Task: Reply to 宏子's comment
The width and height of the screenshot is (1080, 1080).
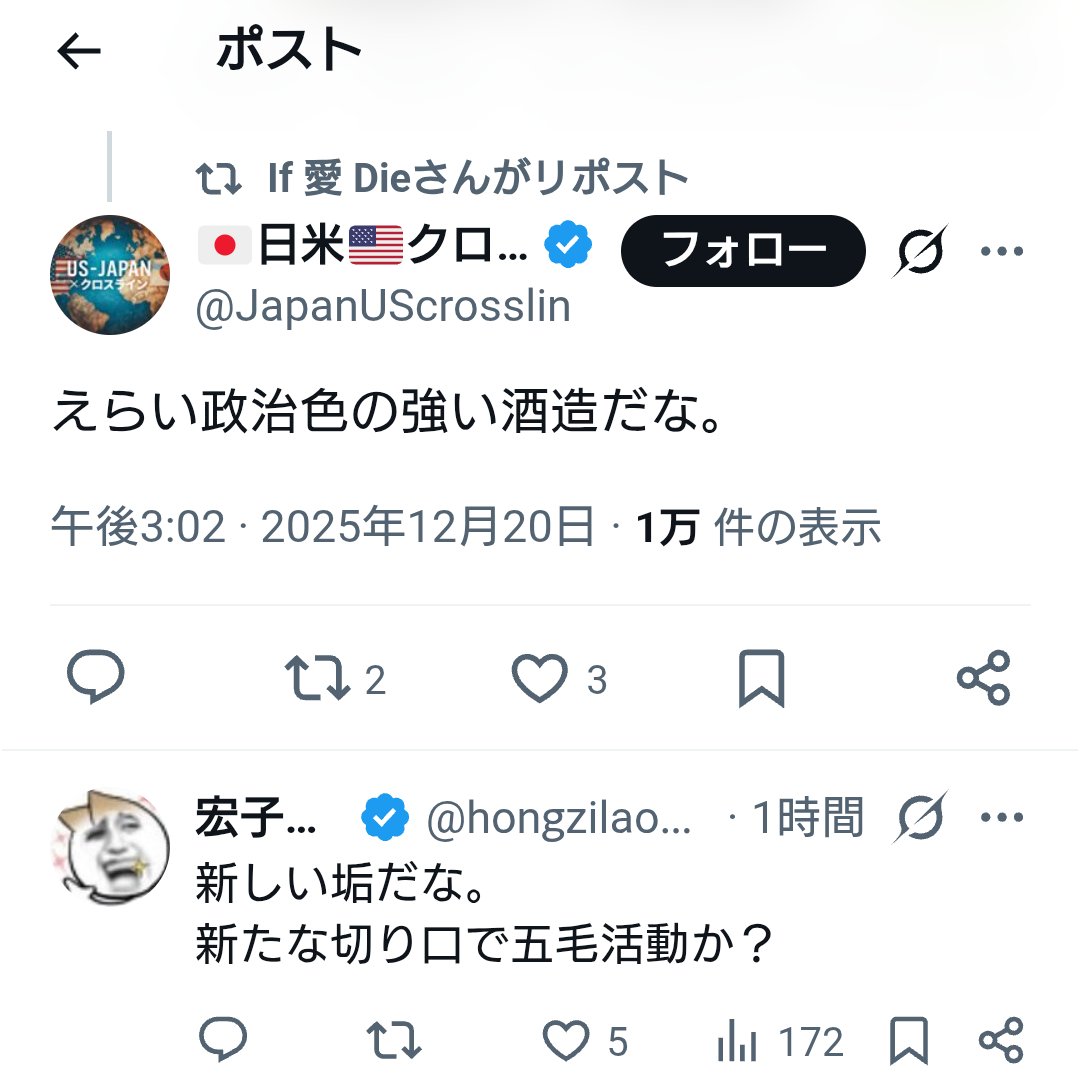Action: pos(223,1041)
